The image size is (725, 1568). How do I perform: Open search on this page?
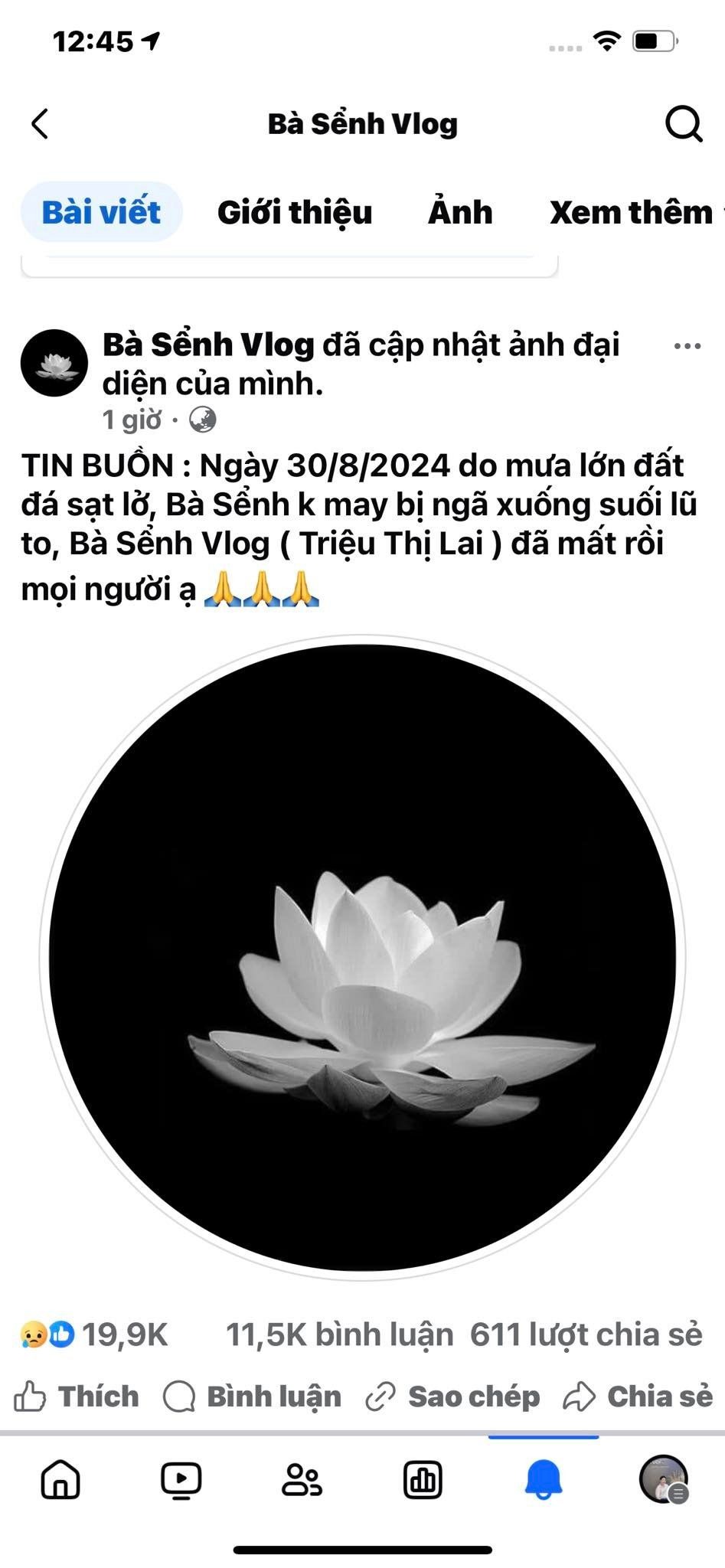pyautogui.click(x=683, y=124)
